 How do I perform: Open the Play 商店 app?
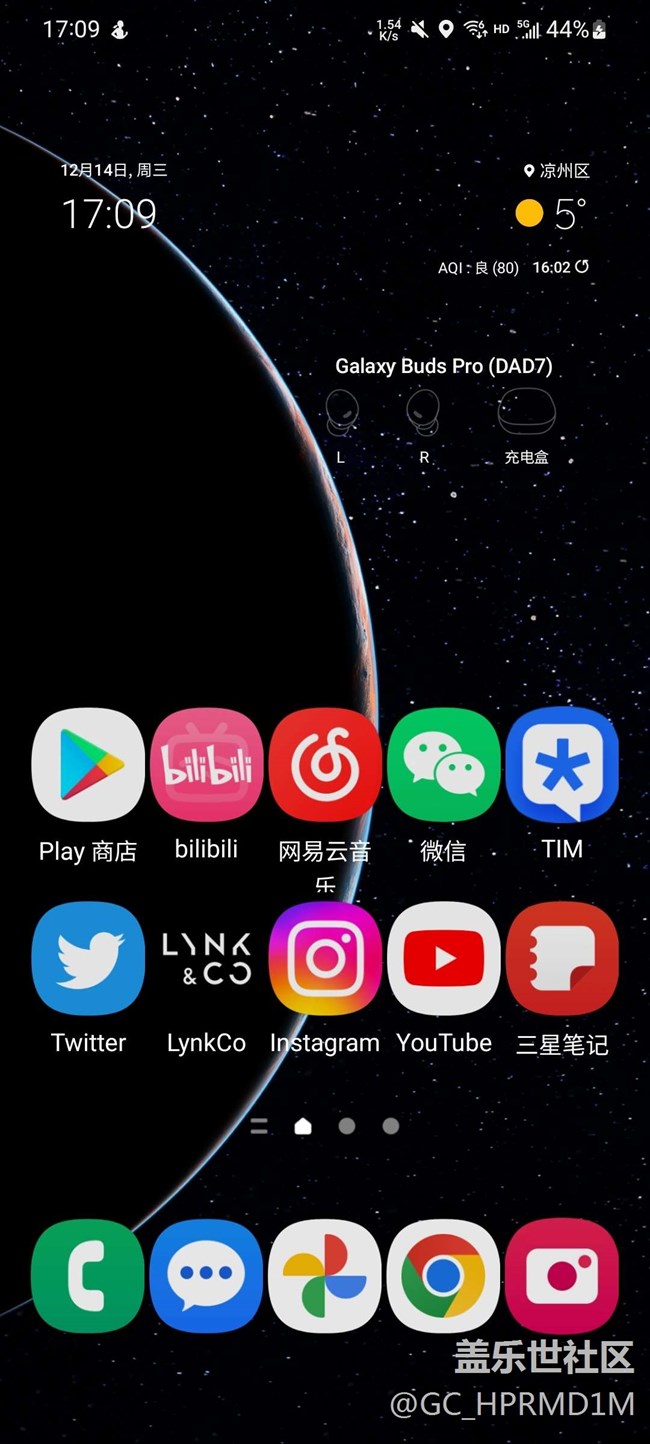point(88,766)
